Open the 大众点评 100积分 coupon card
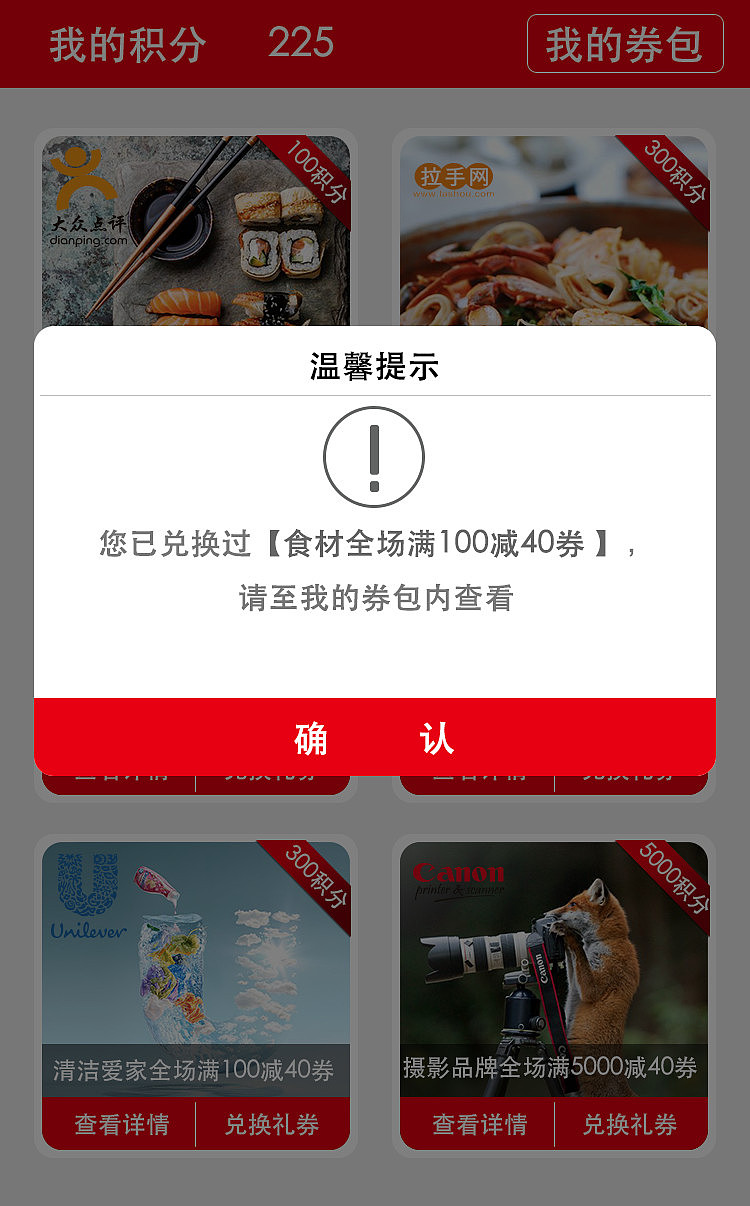 (196, 230)
